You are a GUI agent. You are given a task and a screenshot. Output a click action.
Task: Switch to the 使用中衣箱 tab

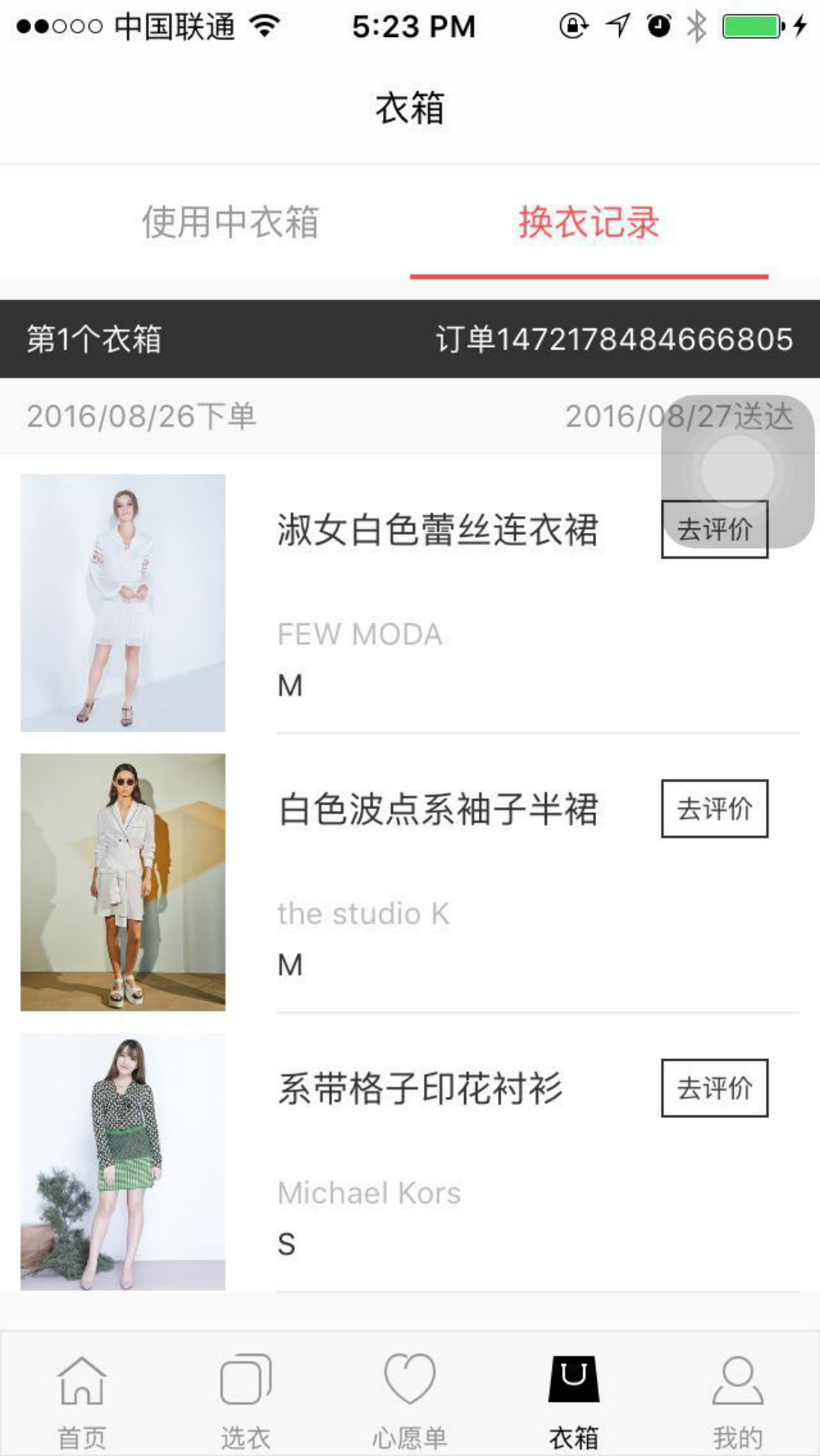point(230,222)
